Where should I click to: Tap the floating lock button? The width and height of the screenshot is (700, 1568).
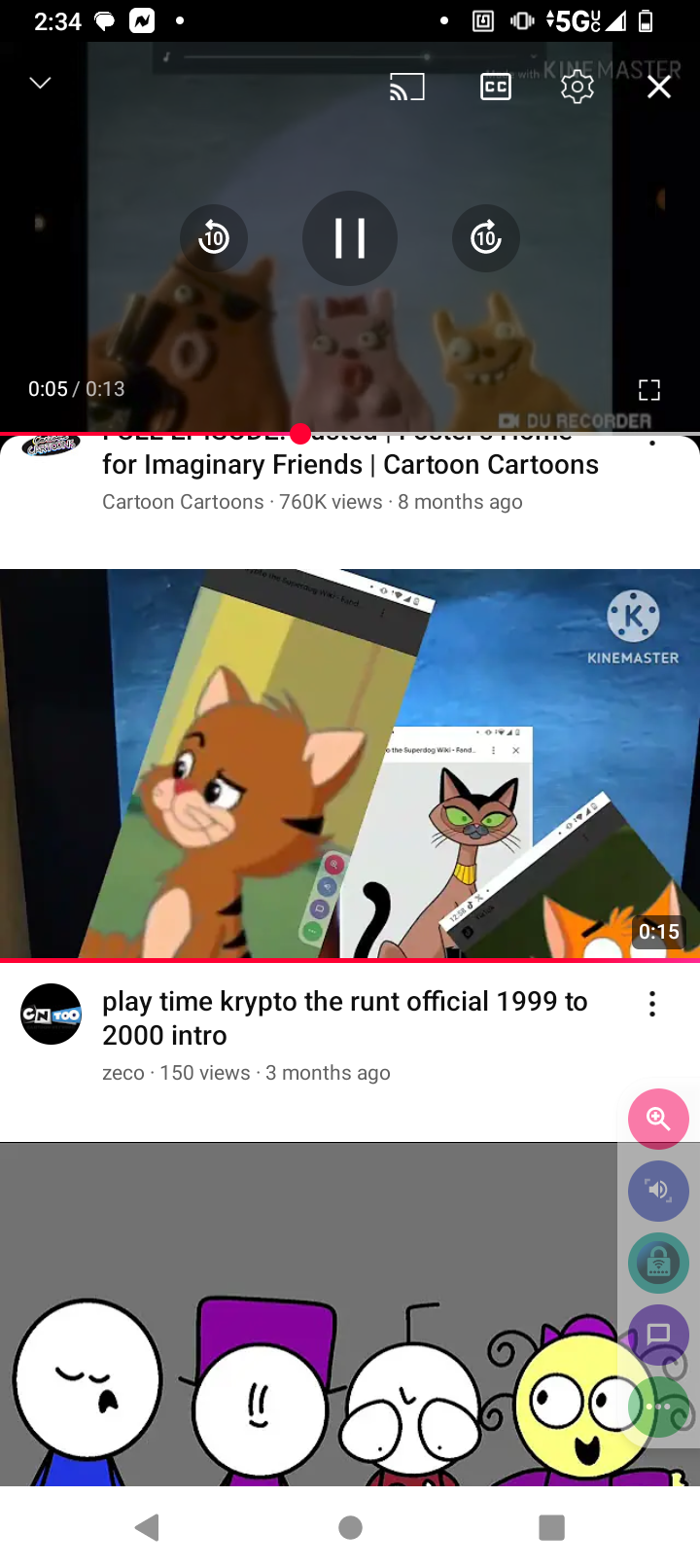[658, 1263]
